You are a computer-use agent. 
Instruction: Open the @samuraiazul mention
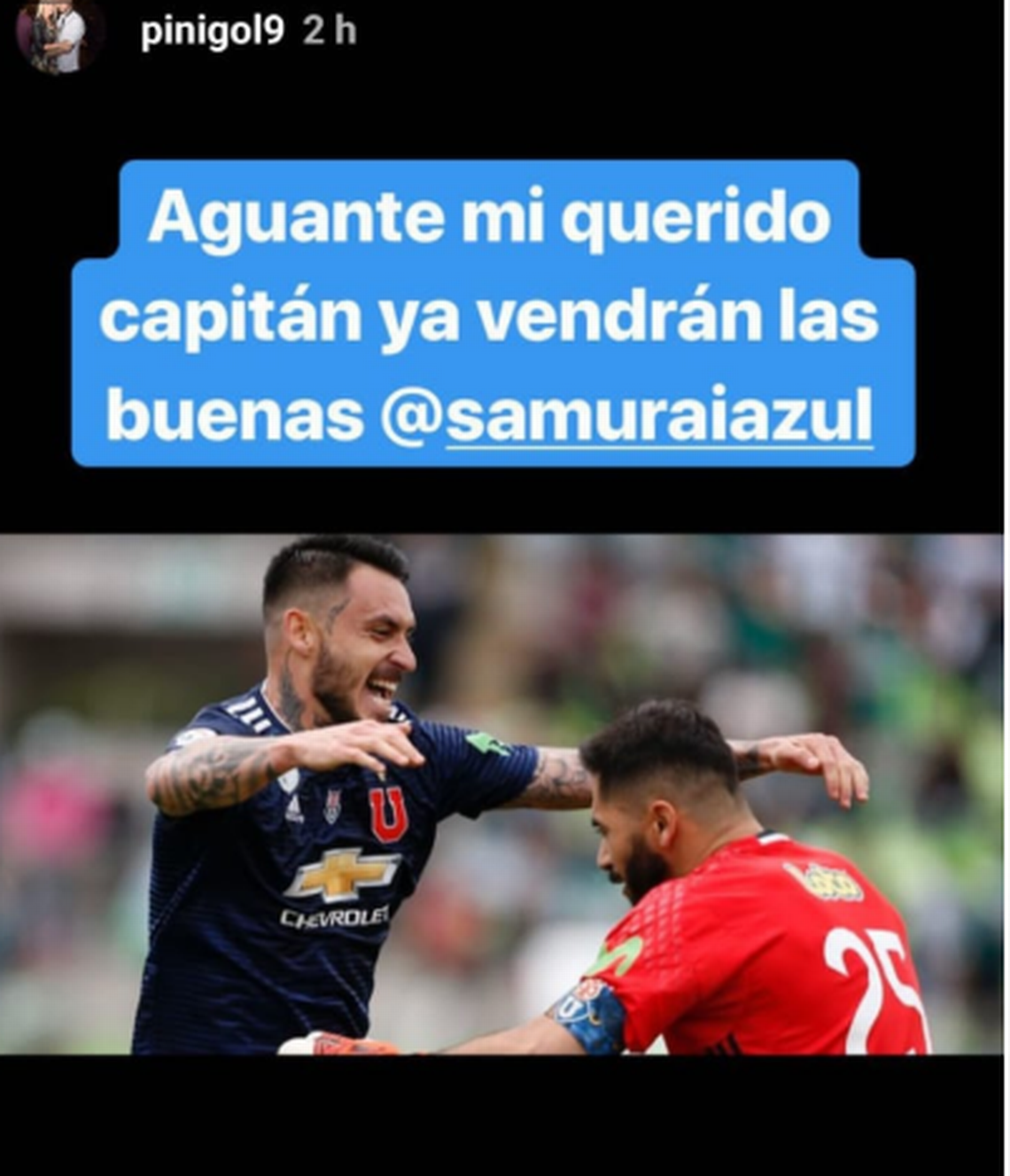[626, 417]
